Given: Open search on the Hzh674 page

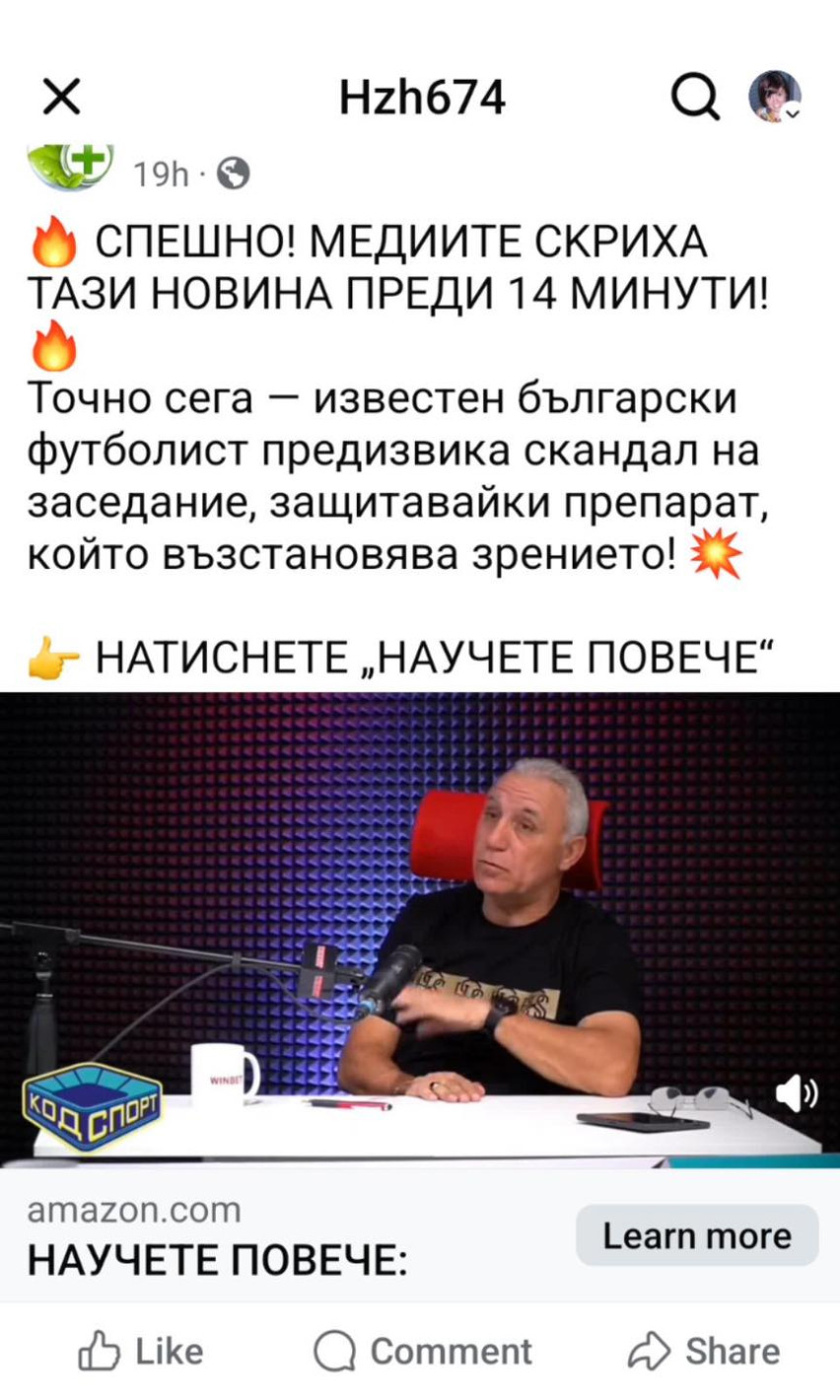Looking at the screenshot, I should [x=694, y=98].
